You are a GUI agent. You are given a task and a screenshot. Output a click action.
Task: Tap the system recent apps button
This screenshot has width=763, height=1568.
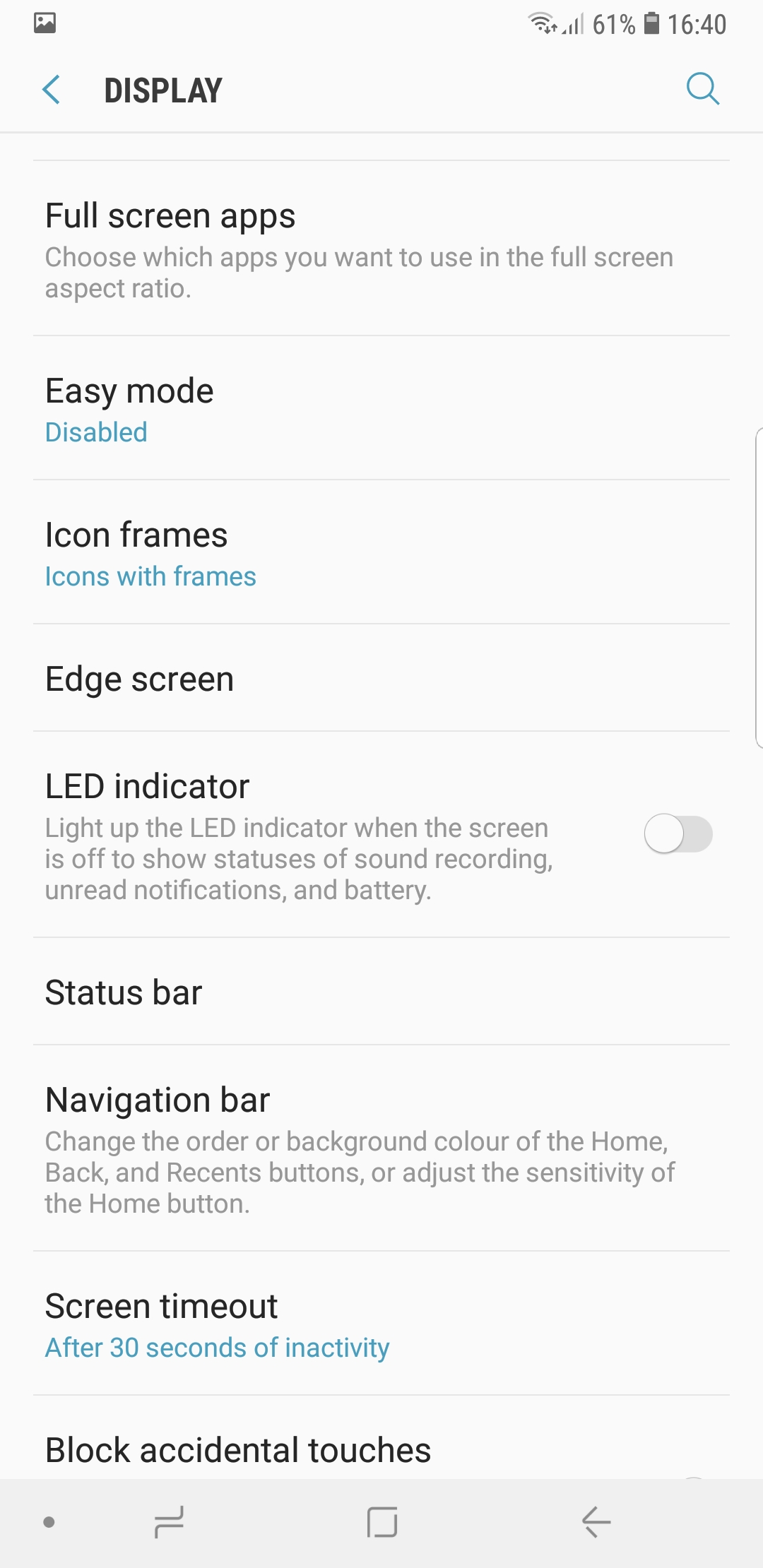170,1522
